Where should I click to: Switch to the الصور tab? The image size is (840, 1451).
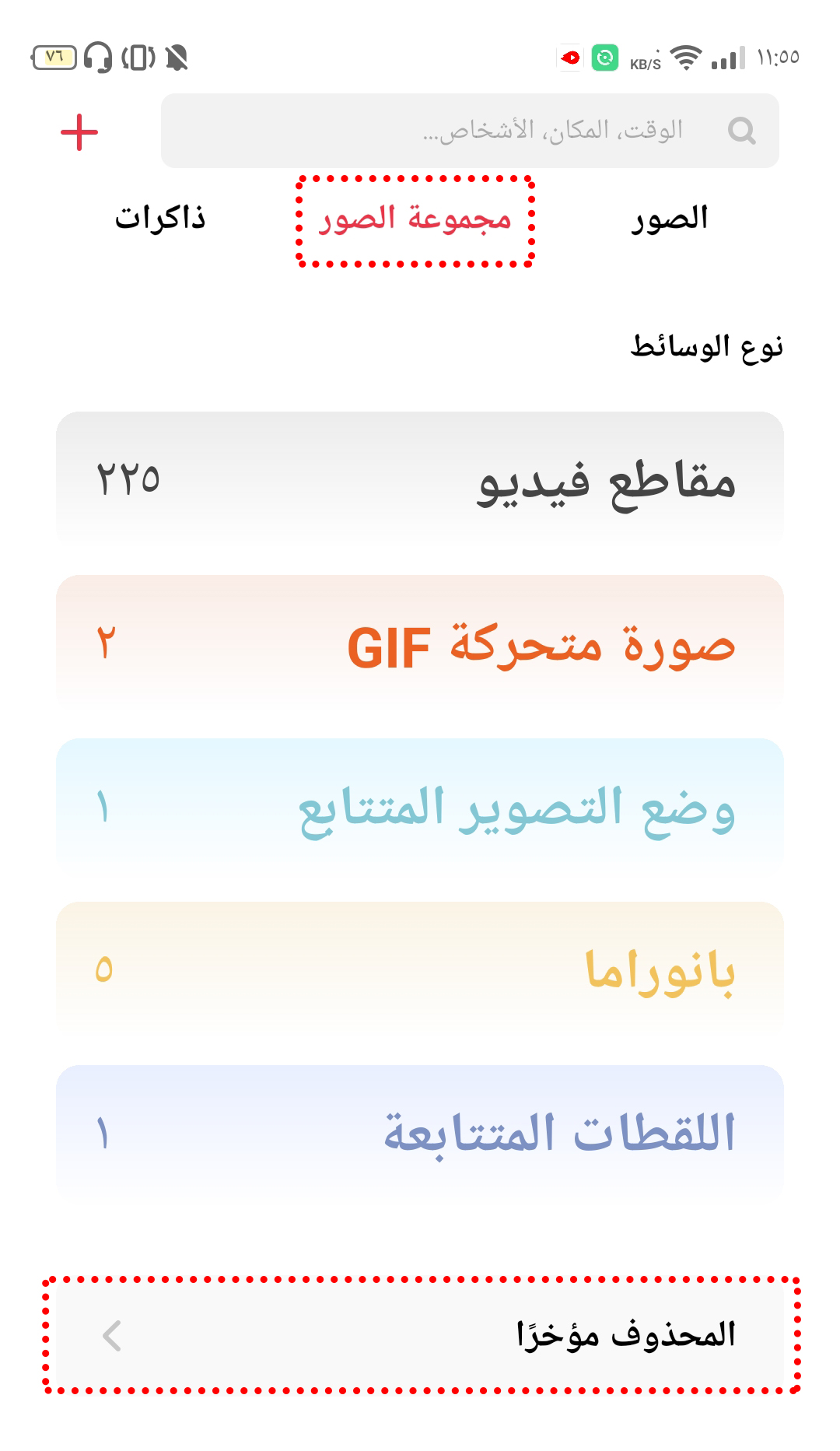pyautogui.click(x=669, y=219)
